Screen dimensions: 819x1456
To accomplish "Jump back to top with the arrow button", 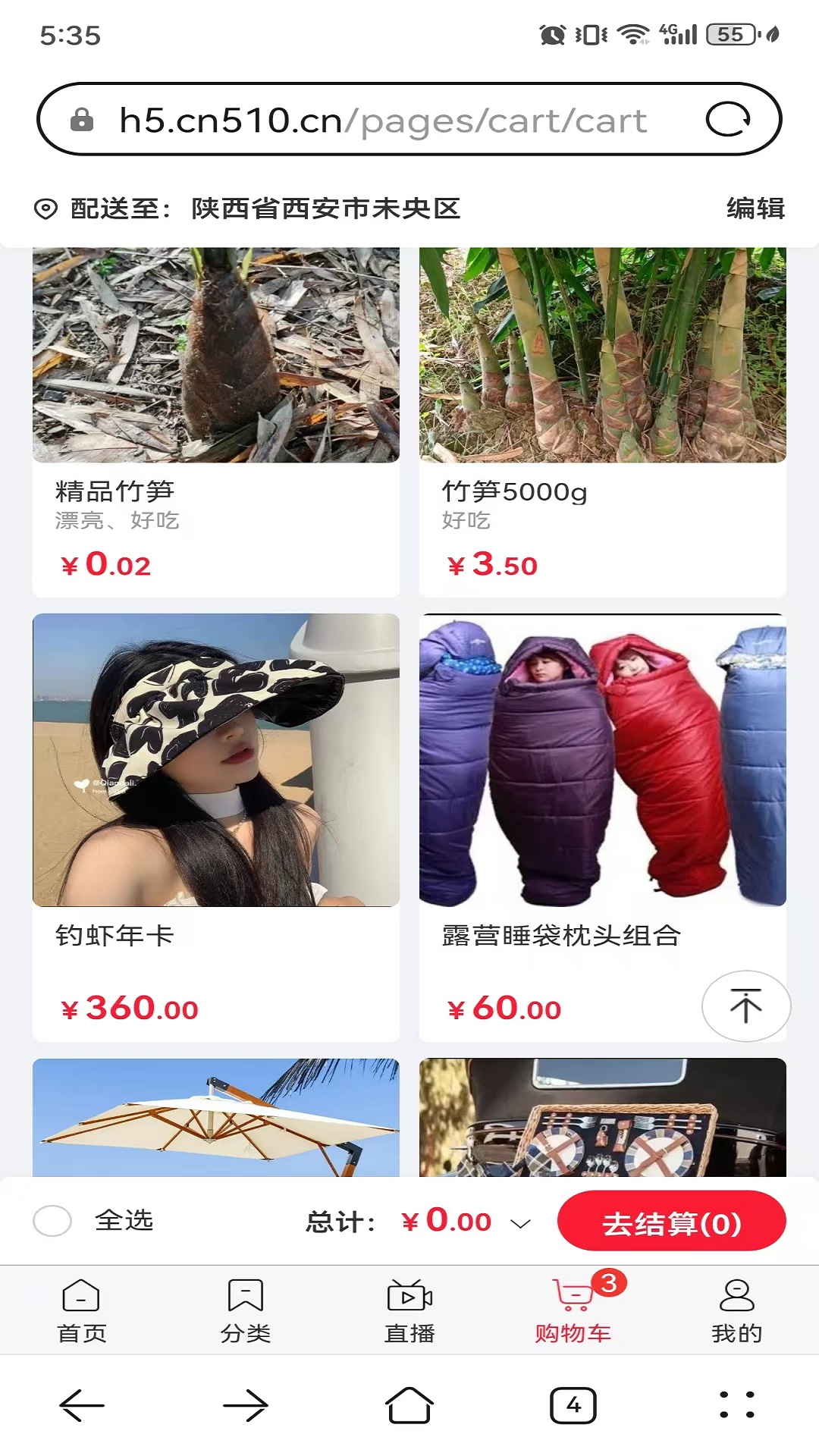I will (746, 1006).
